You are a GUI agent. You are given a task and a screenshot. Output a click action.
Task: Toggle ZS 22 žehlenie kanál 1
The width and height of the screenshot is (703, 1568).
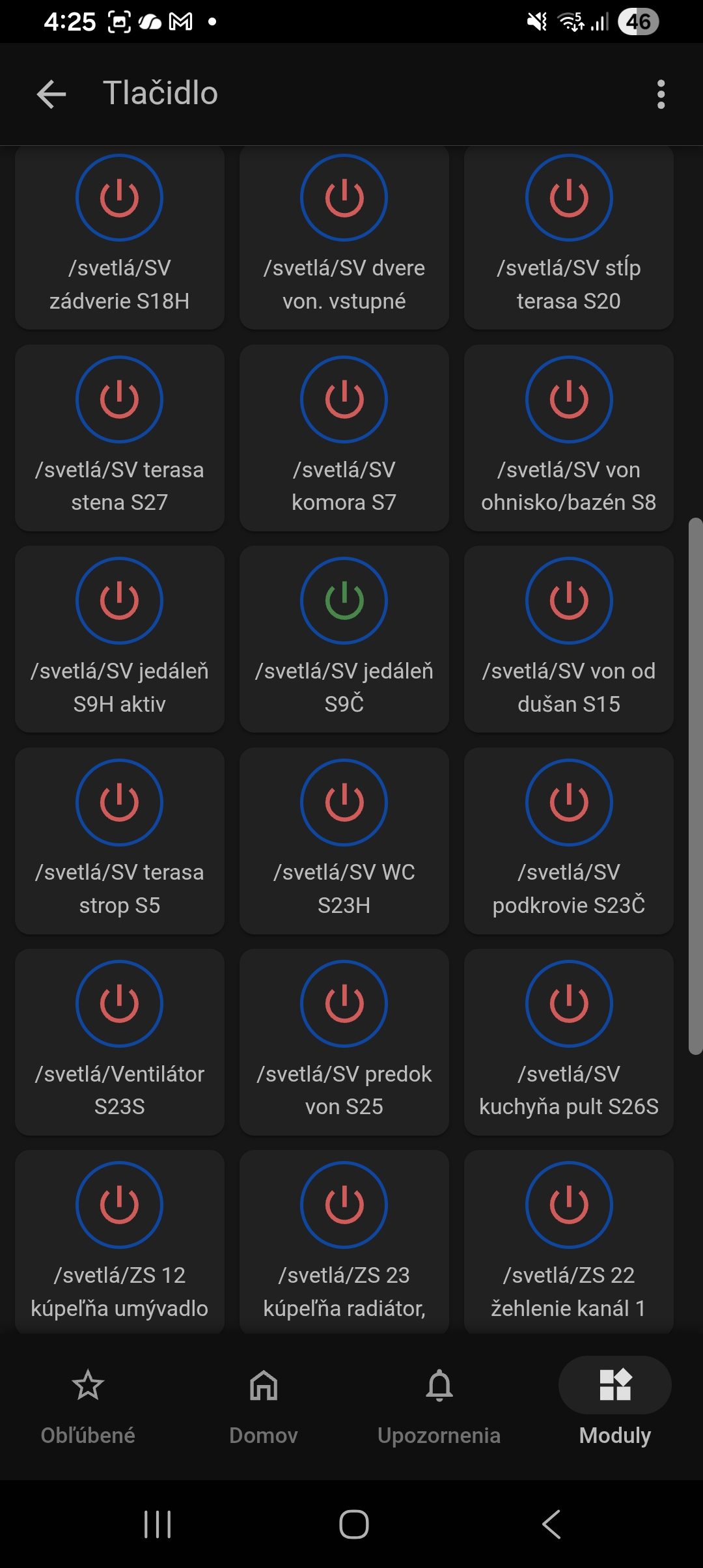pos(569,1205)
